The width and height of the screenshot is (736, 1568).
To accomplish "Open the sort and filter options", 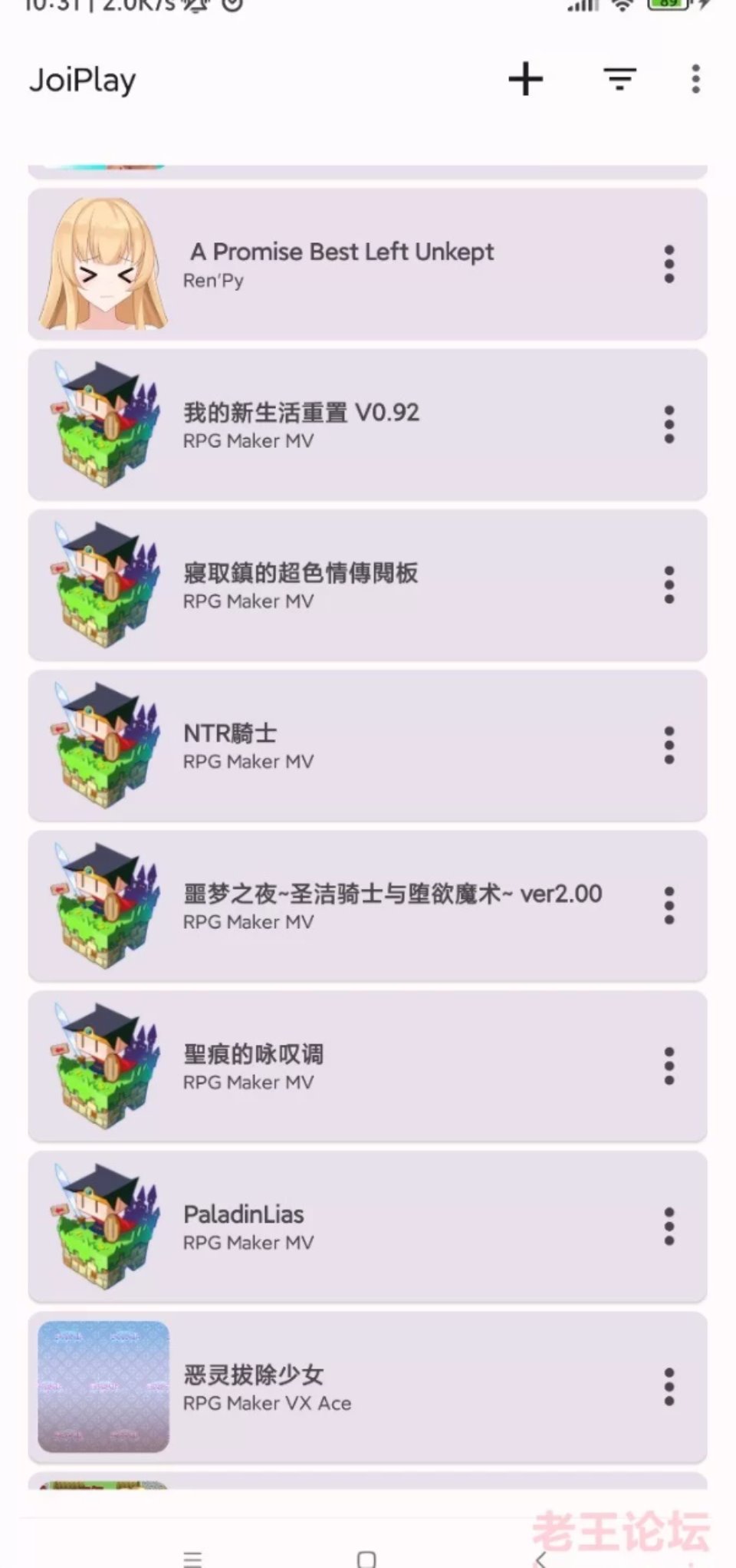I will pos(619,79).
